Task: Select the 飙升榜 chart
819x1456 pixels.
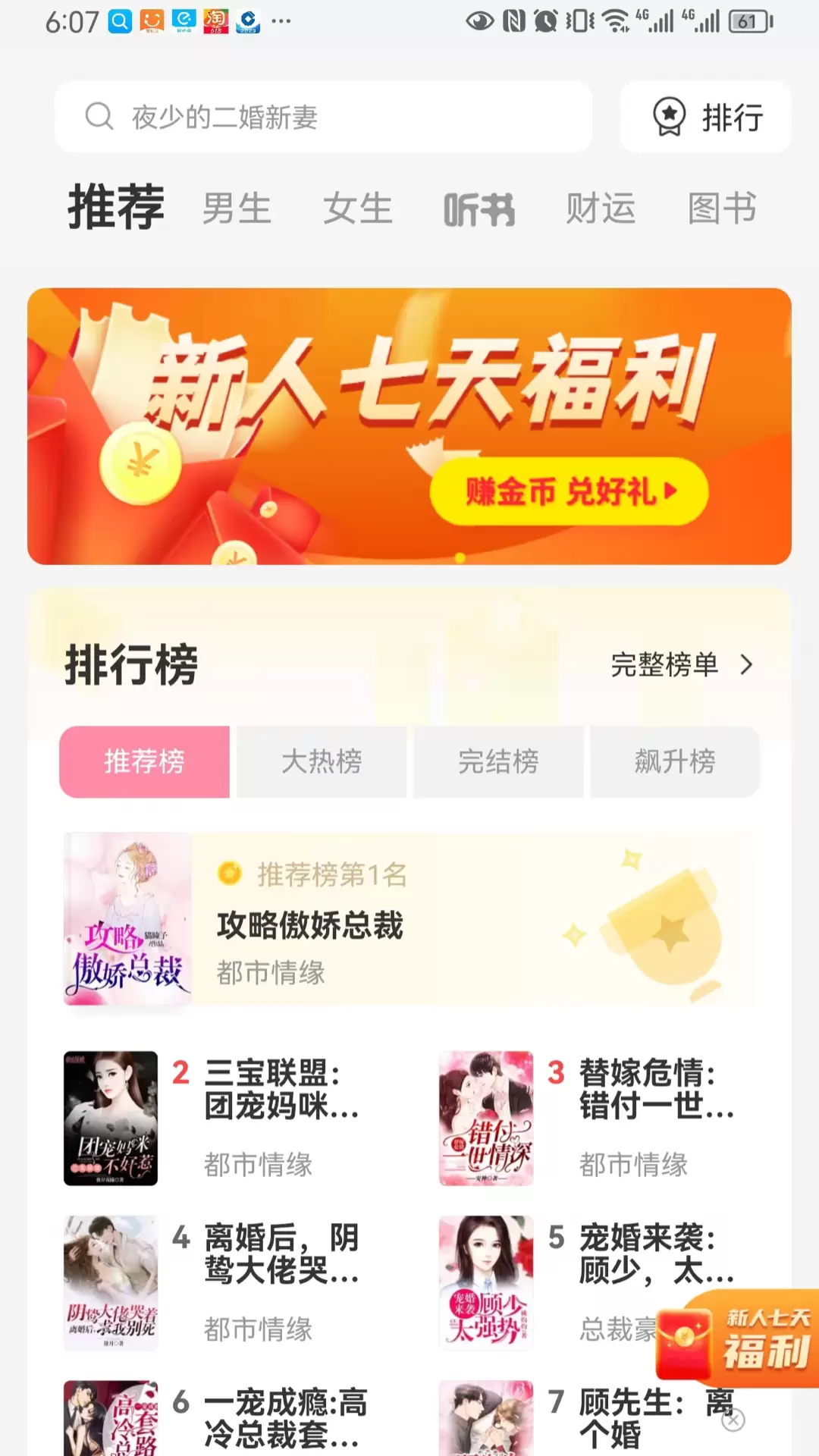Action: pyautogui.click(x=675, y=761)
